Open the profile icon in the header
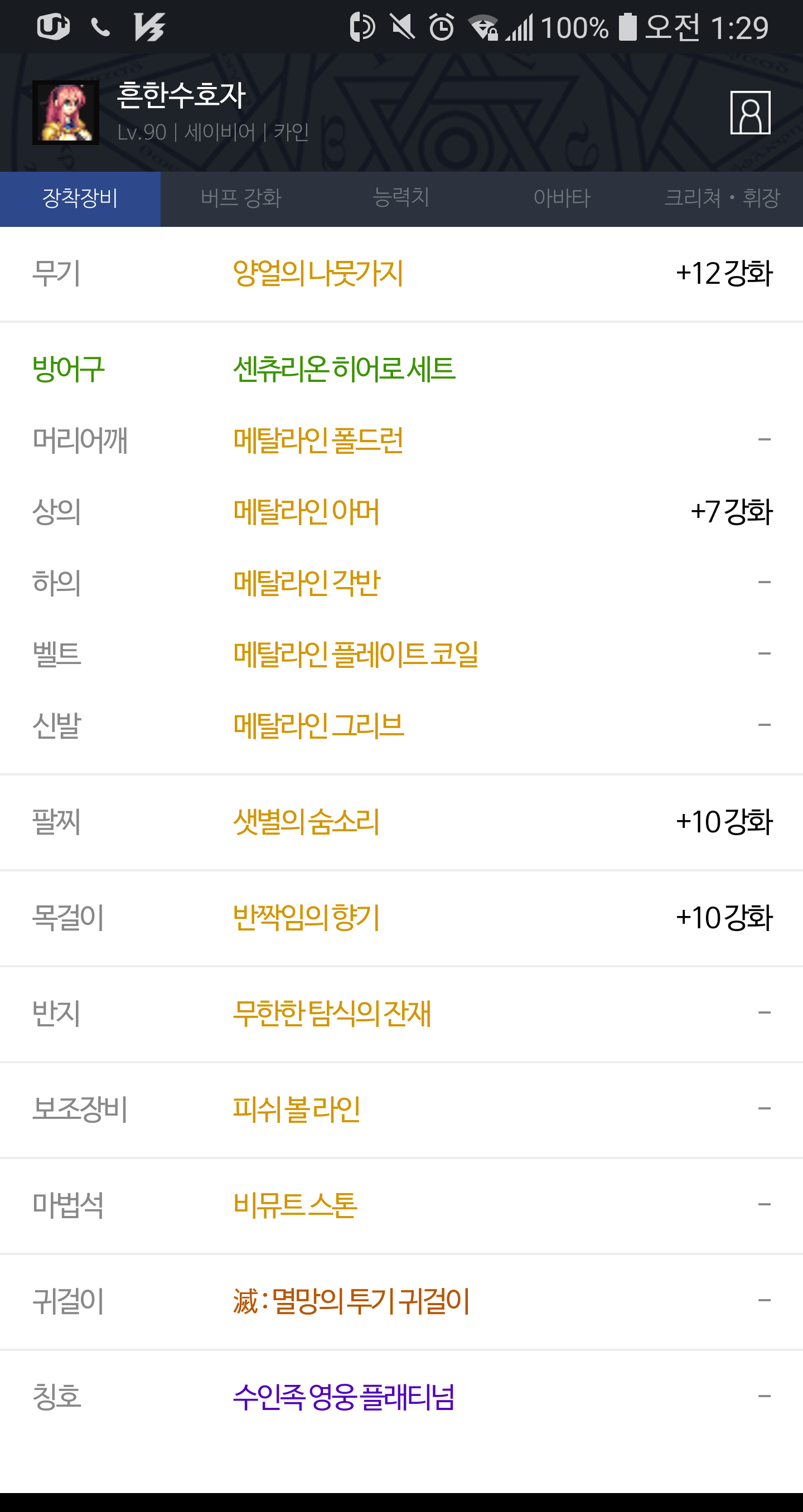The image size is (803, 1512). click(750, 113)
